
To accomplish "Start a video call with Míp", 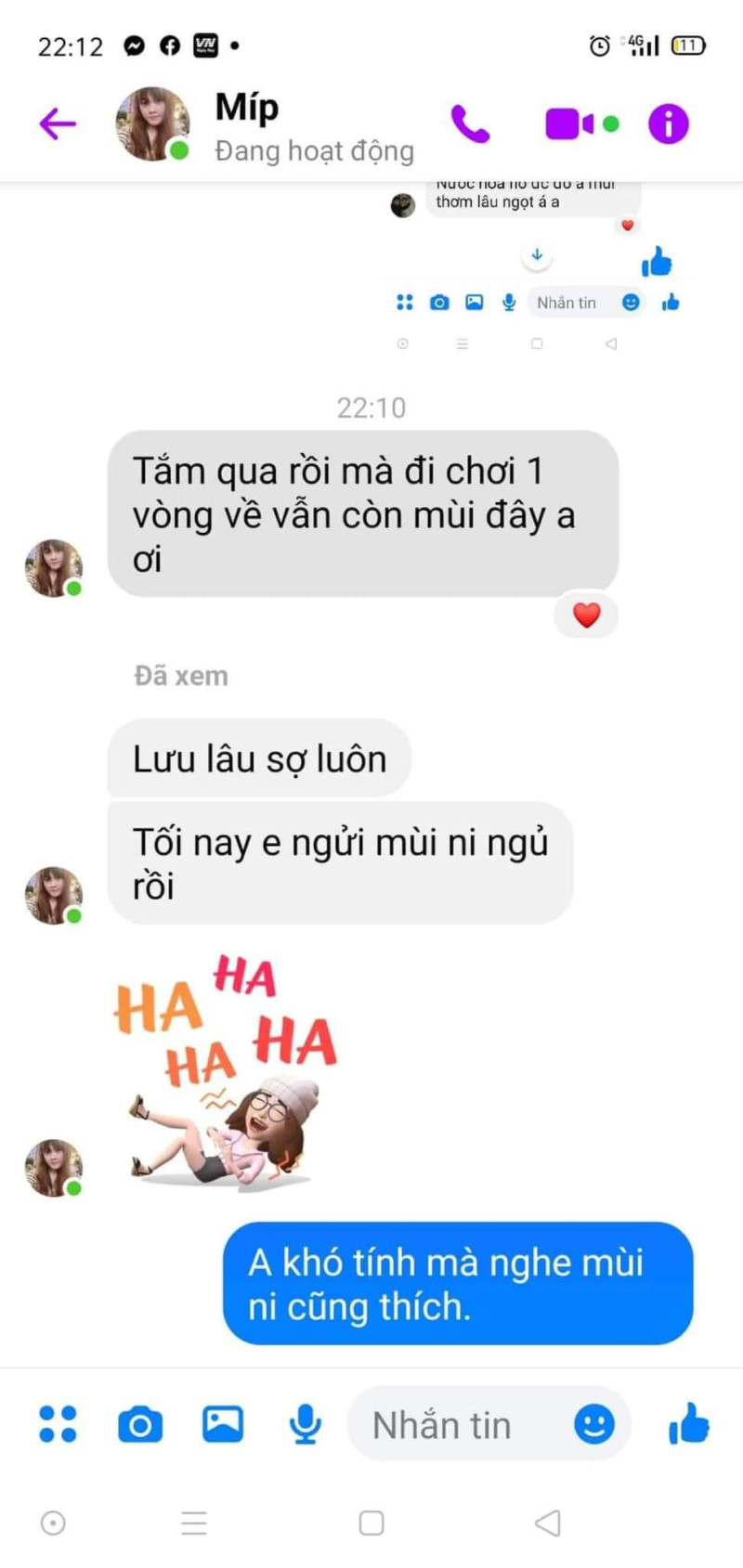I will tap(569, 123).
